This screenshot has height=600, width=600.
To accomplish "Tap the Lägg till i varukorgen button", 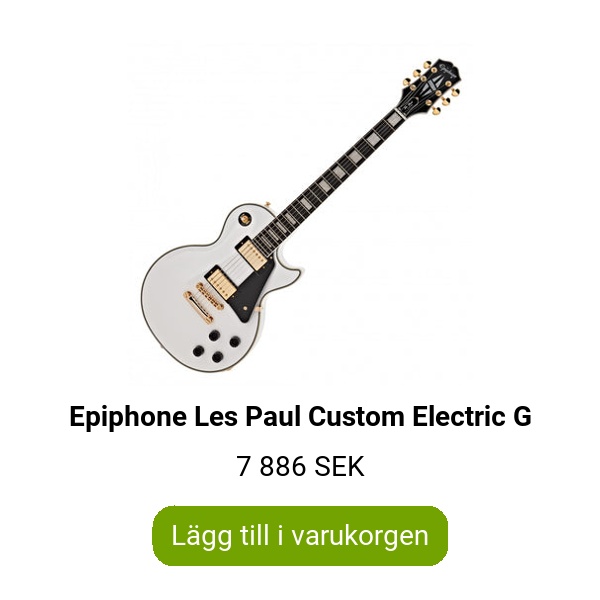I will click(300, 535).
